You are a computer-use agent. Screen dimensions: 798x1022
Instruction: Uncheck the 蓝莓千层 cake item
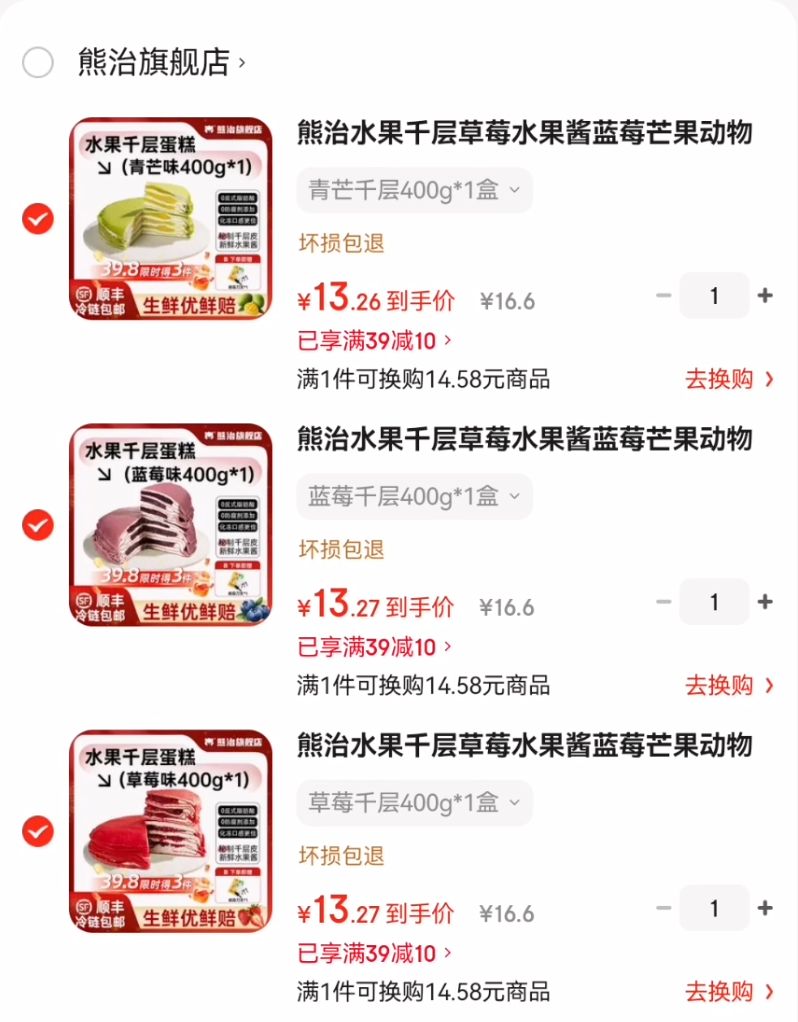(x=38, y=524)
